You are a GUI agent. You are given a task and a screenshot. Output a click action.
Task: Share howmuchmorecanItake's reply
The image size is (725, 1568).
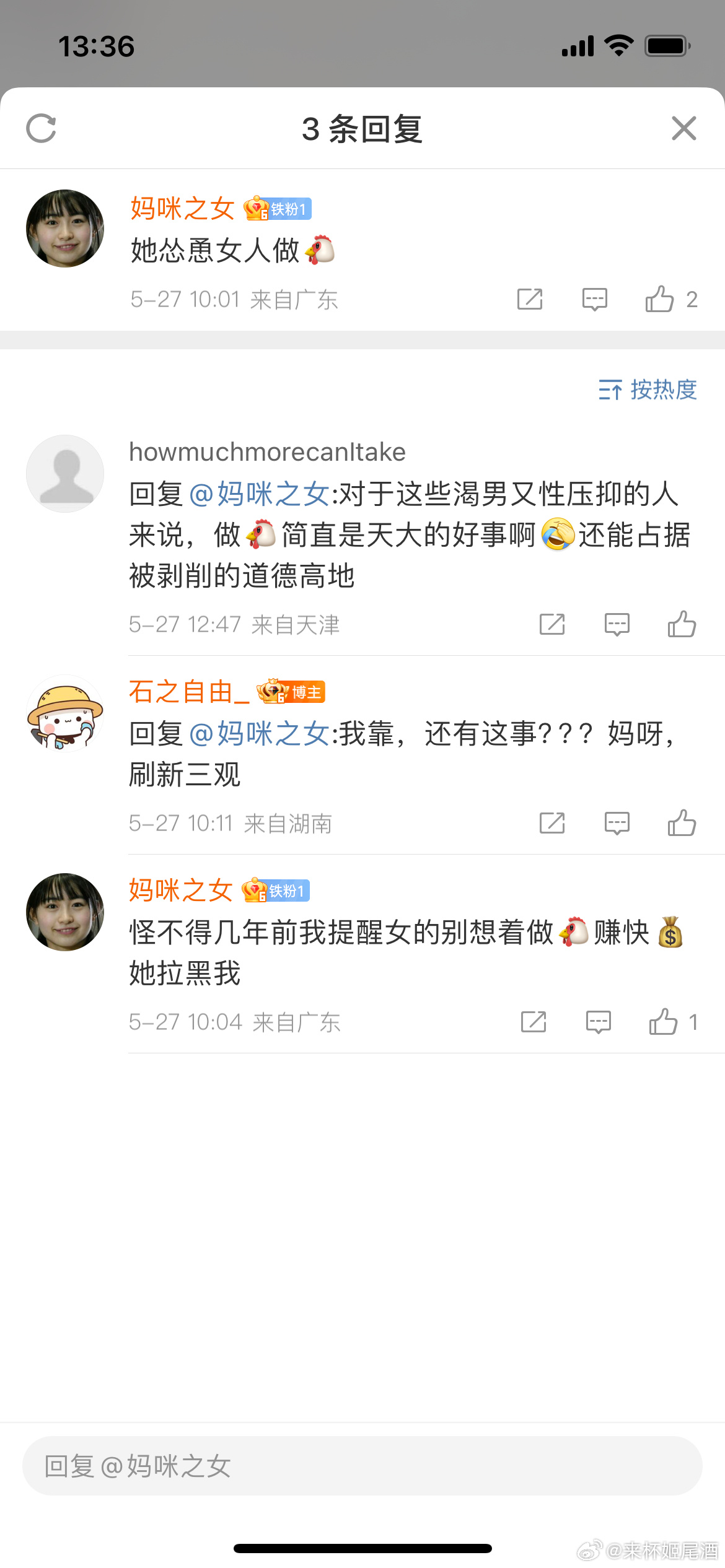coord(552,624)
